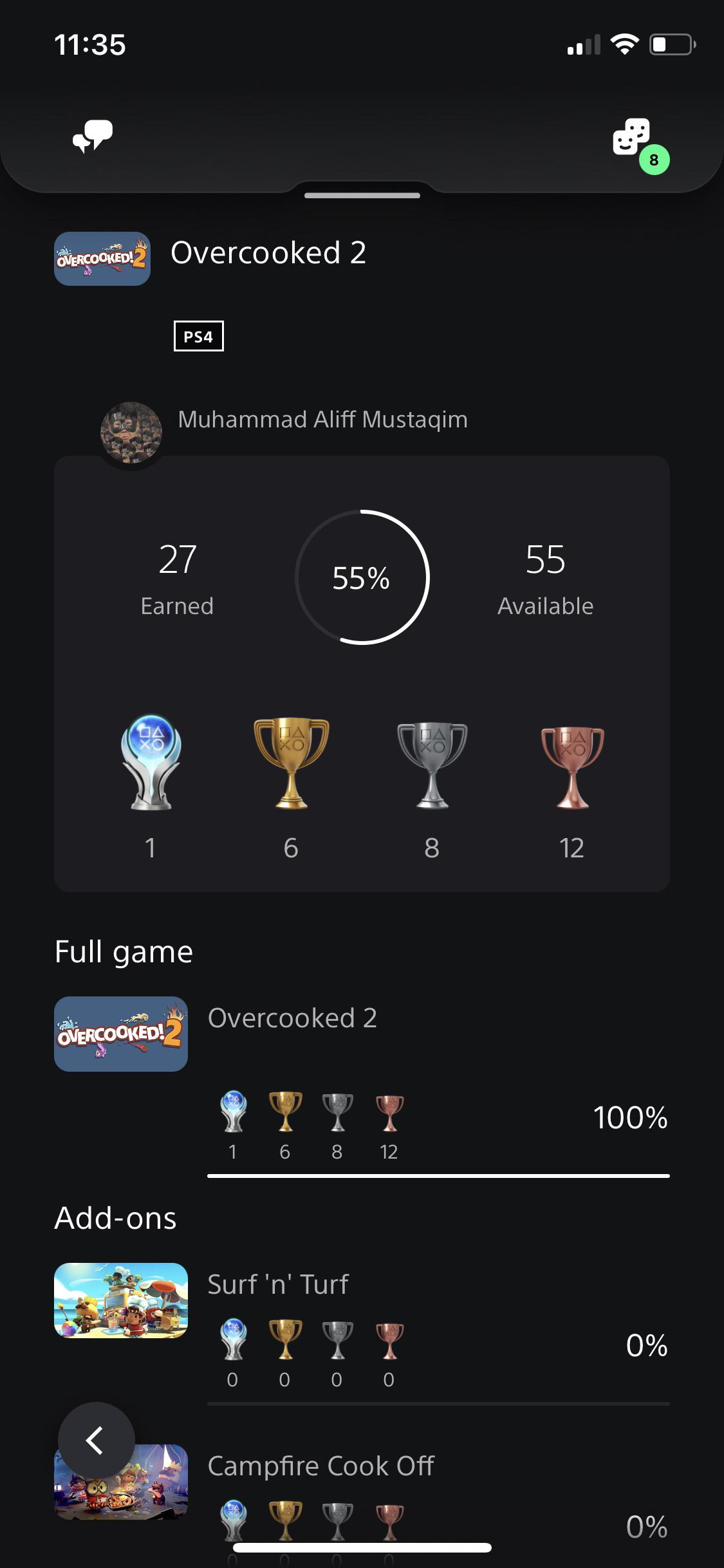Tap the 55% progress circle
This screenshot has height=1568, width=724.
(362, 577)
